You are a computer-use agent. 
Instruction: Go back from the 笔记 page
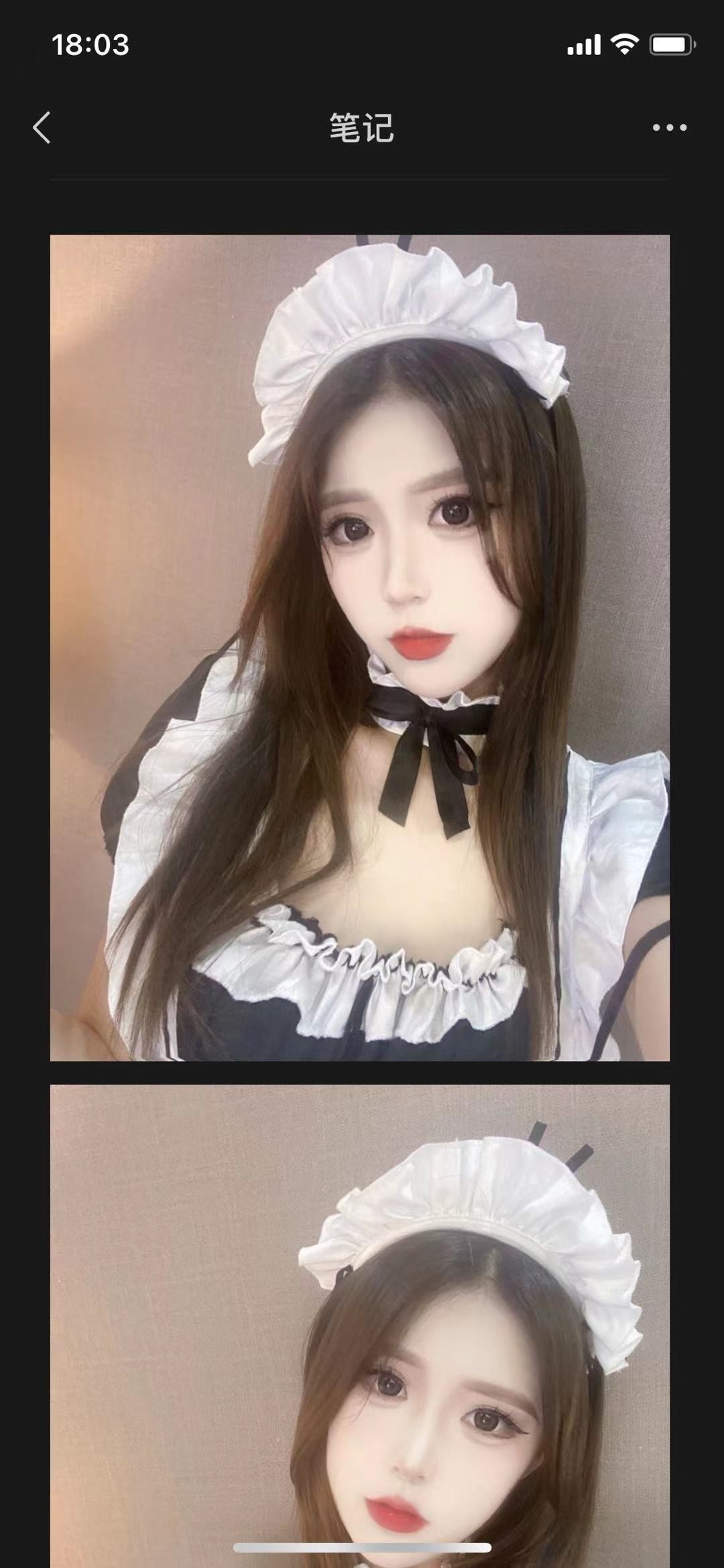click(42, 127)
